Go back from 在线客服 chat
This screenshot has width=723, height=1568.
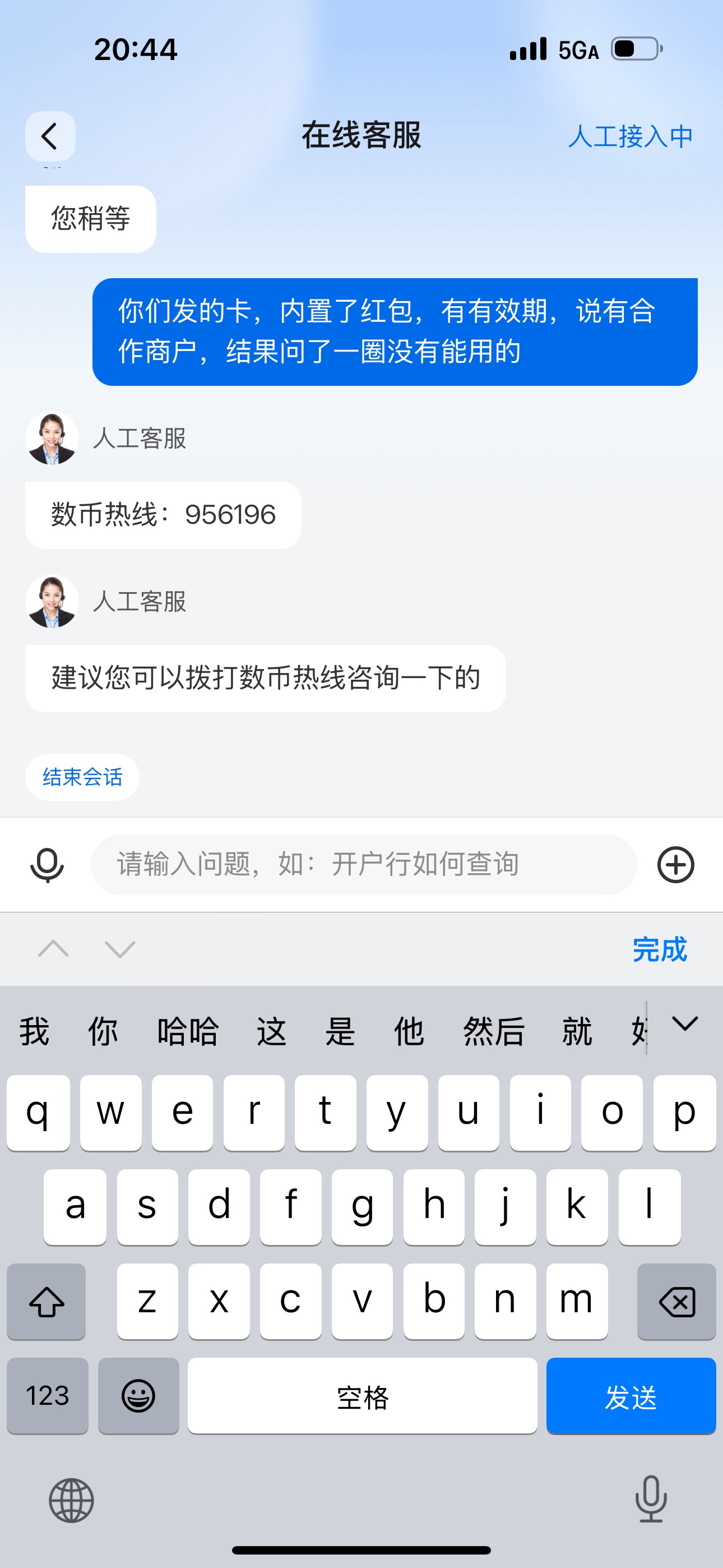(50, 136)
